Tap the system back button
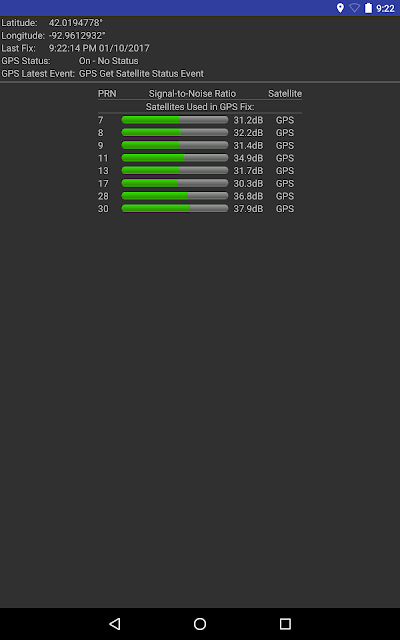Screen dimensions: 400x640 (x=115, y=623)
